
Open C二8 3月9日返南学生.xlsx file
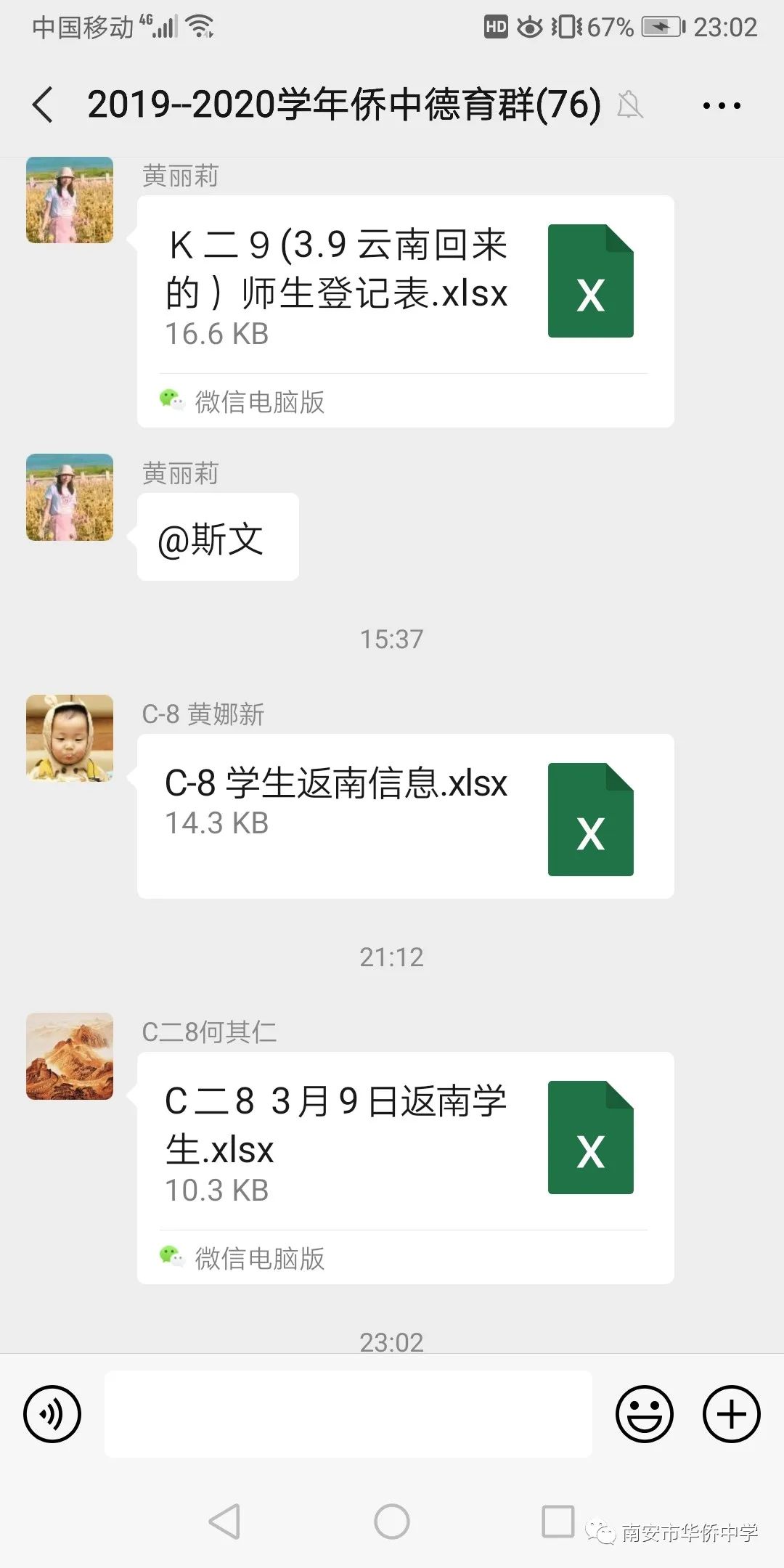(405, 1140)
